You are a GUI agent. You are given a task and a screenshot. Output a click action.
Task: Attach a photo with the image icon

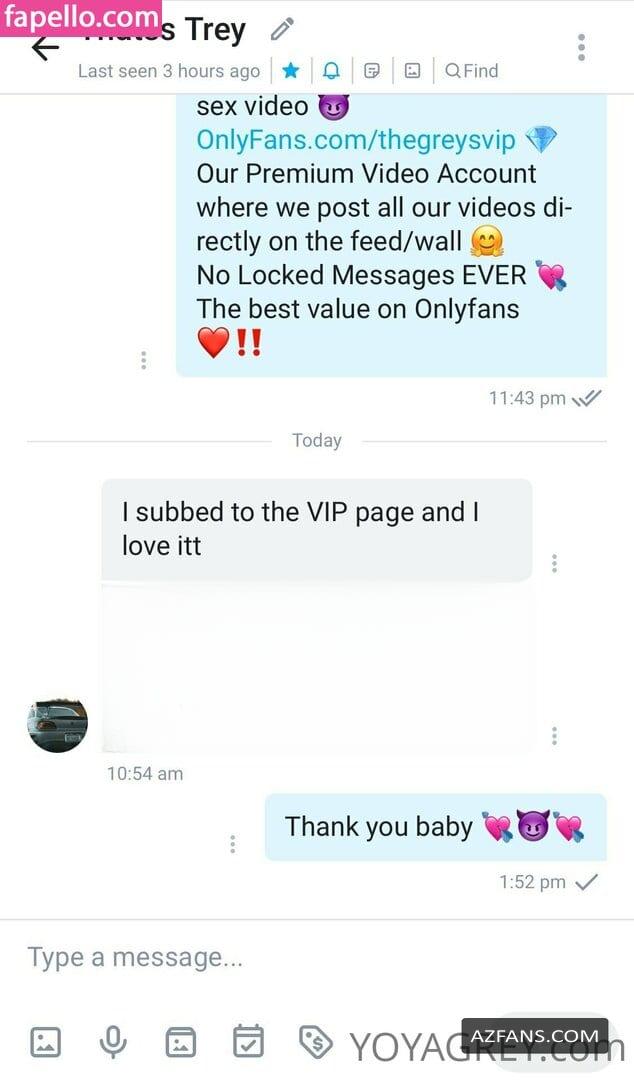(x=45, y=1041)
